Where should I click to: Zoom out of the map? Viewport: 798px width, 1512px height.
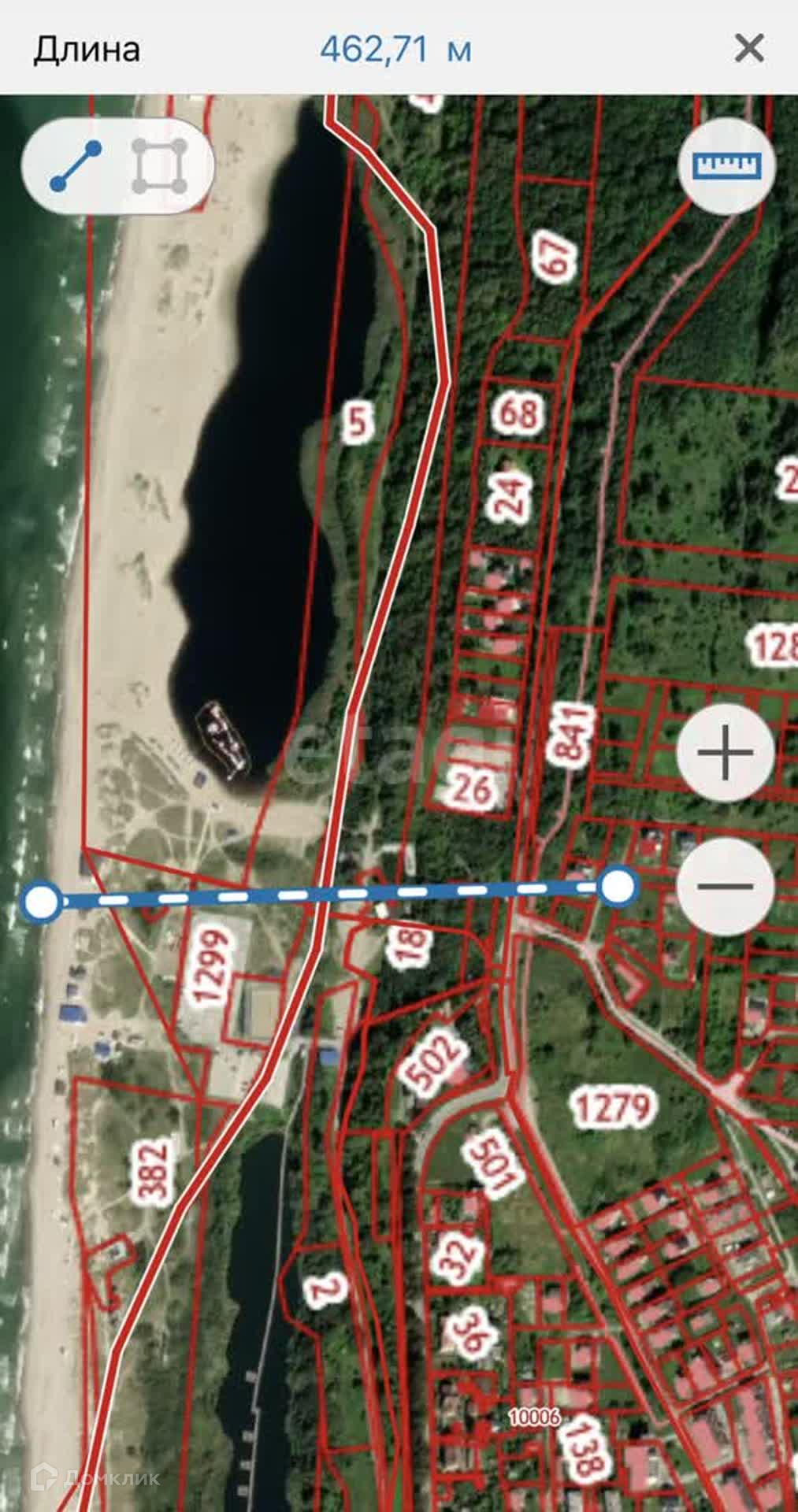pyautogui.click(x=726, y=886)
